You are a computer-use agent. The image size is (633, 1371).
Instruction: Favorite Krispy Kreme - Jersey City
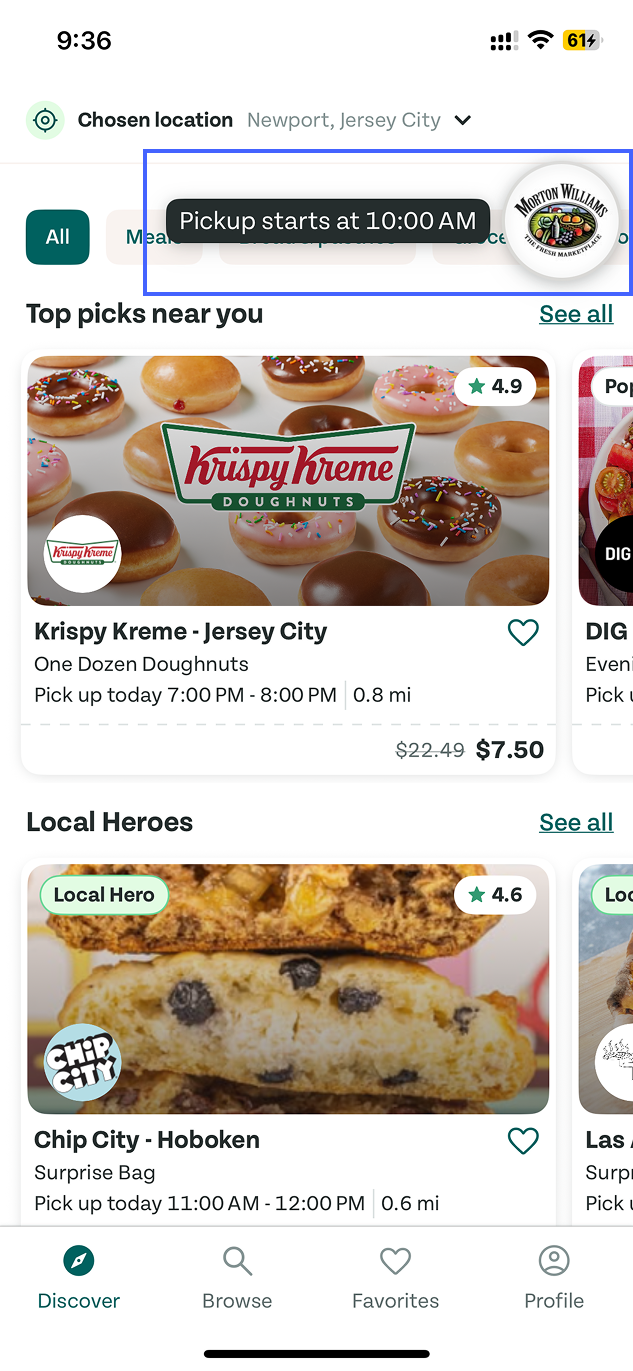pos(523,632)
